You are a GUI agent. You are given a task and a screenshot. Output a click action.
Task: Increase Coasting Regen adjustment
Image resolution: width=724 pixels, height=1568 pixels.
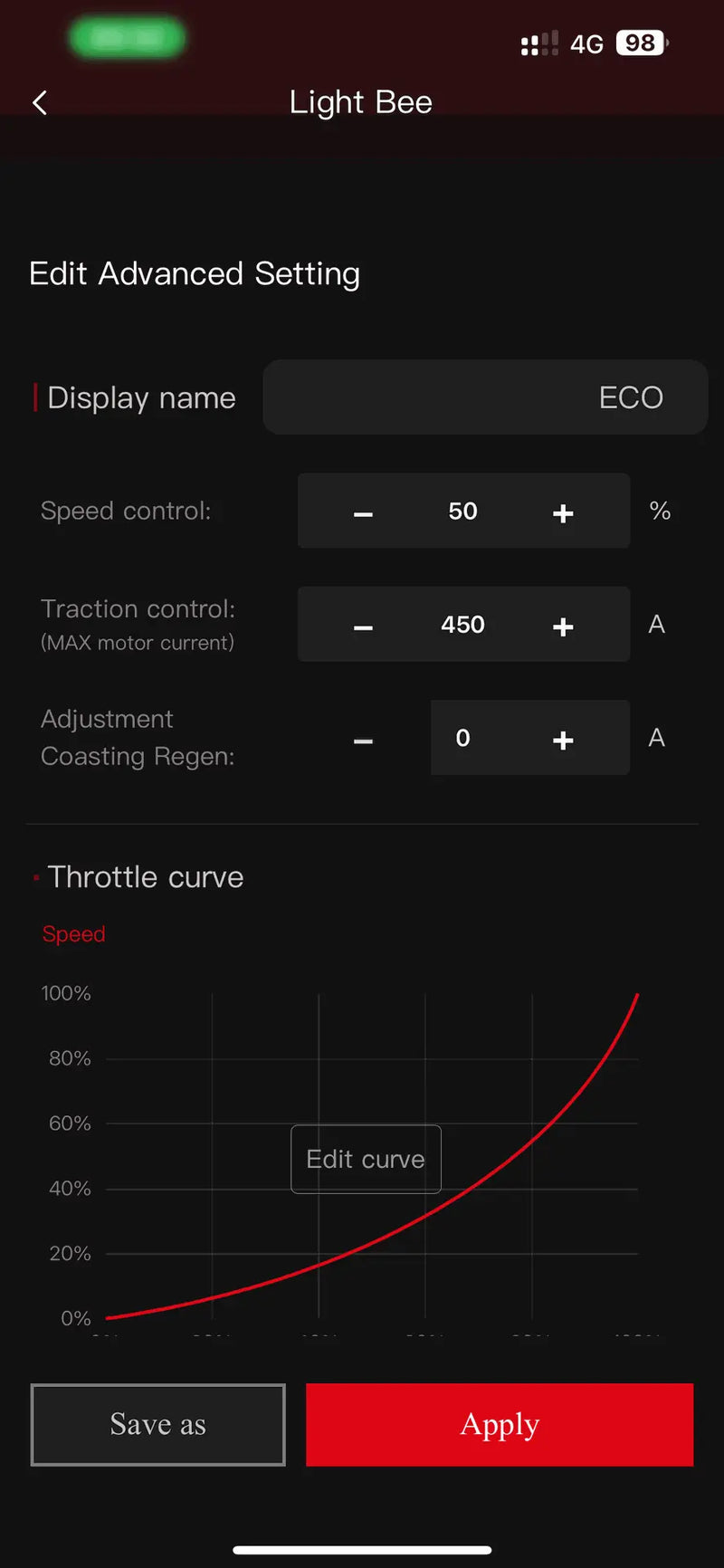(563, 740)
